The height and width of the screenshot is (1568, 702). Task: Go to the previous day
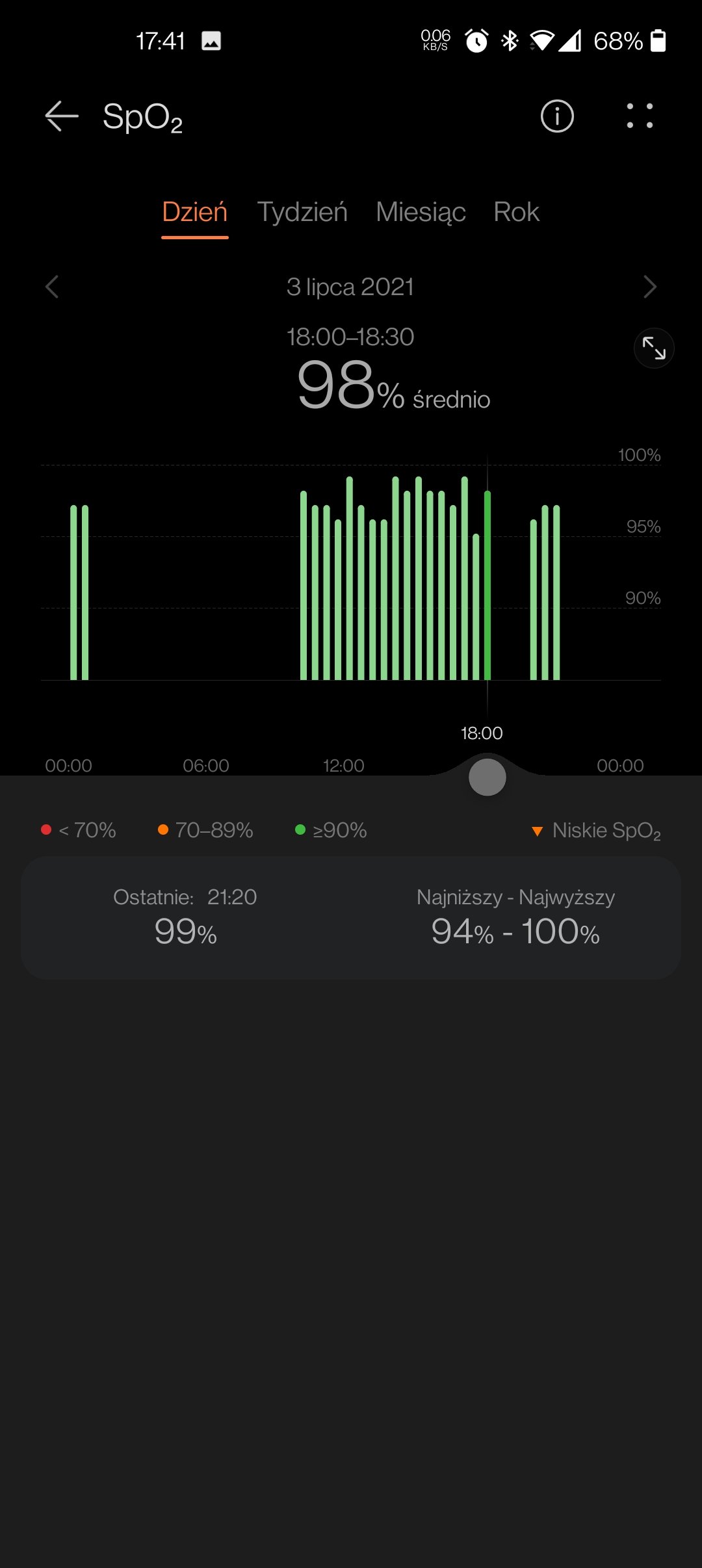point(52,287)
